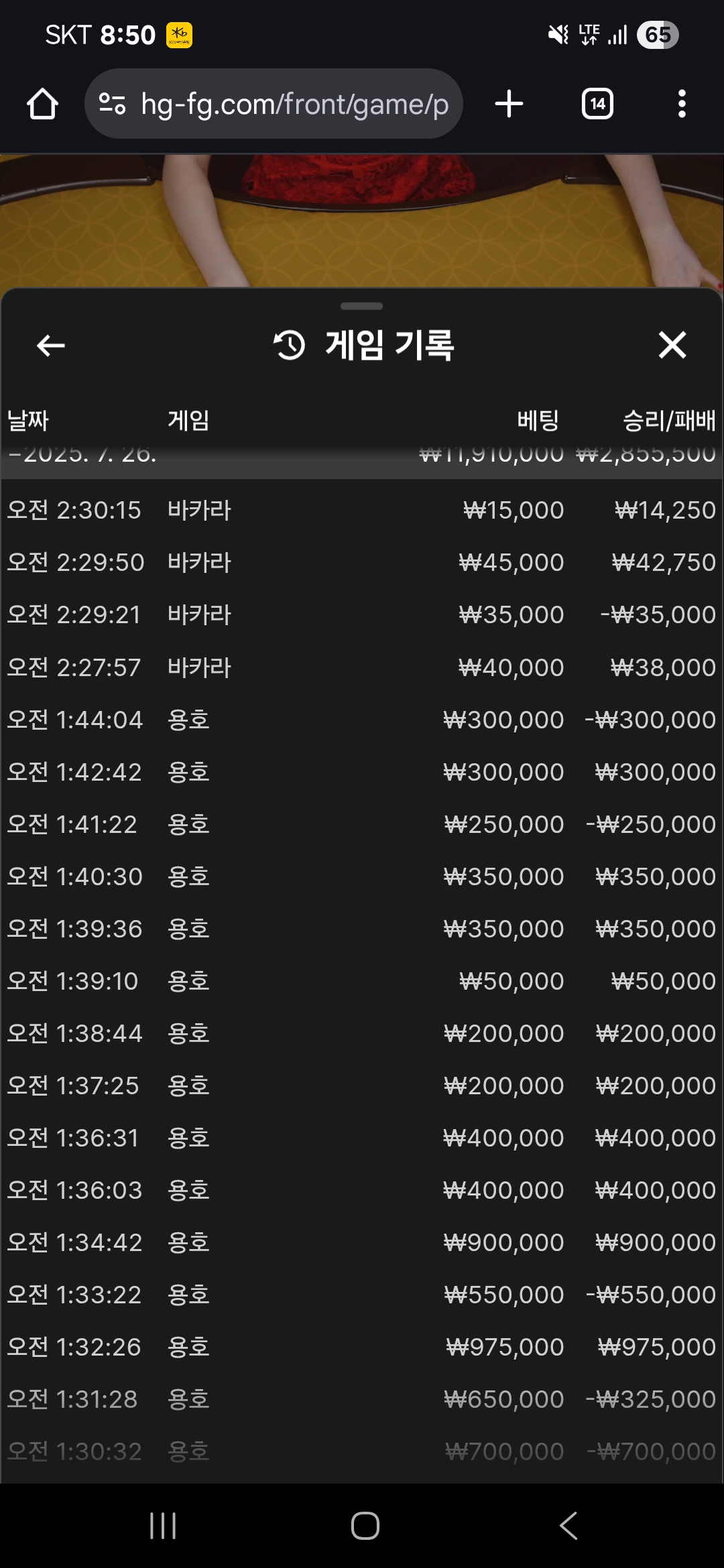Open the browser overflow menu
The image size is (724, 1568).
(x=682, y=104)
